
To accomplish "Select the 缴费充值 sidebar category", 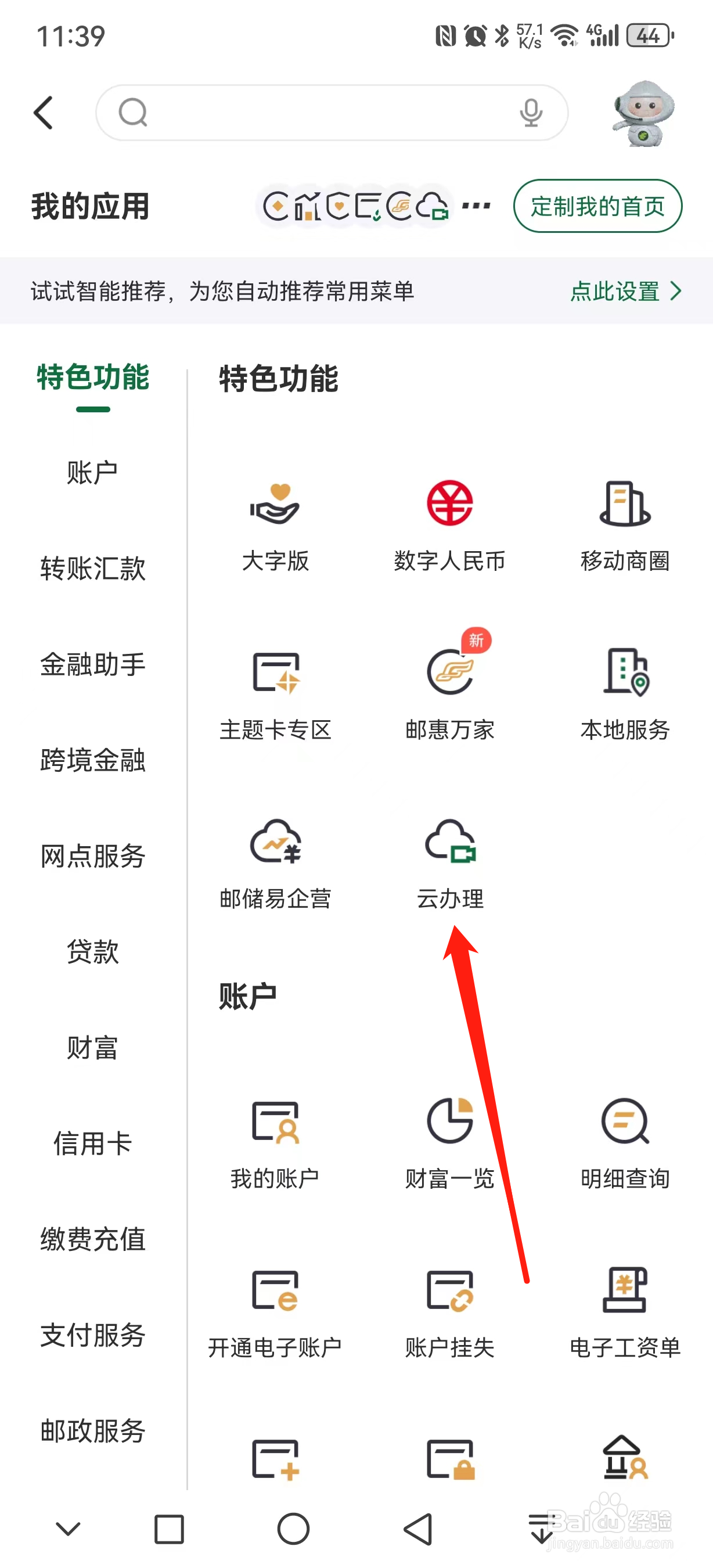I will (x=92, y=1238).
